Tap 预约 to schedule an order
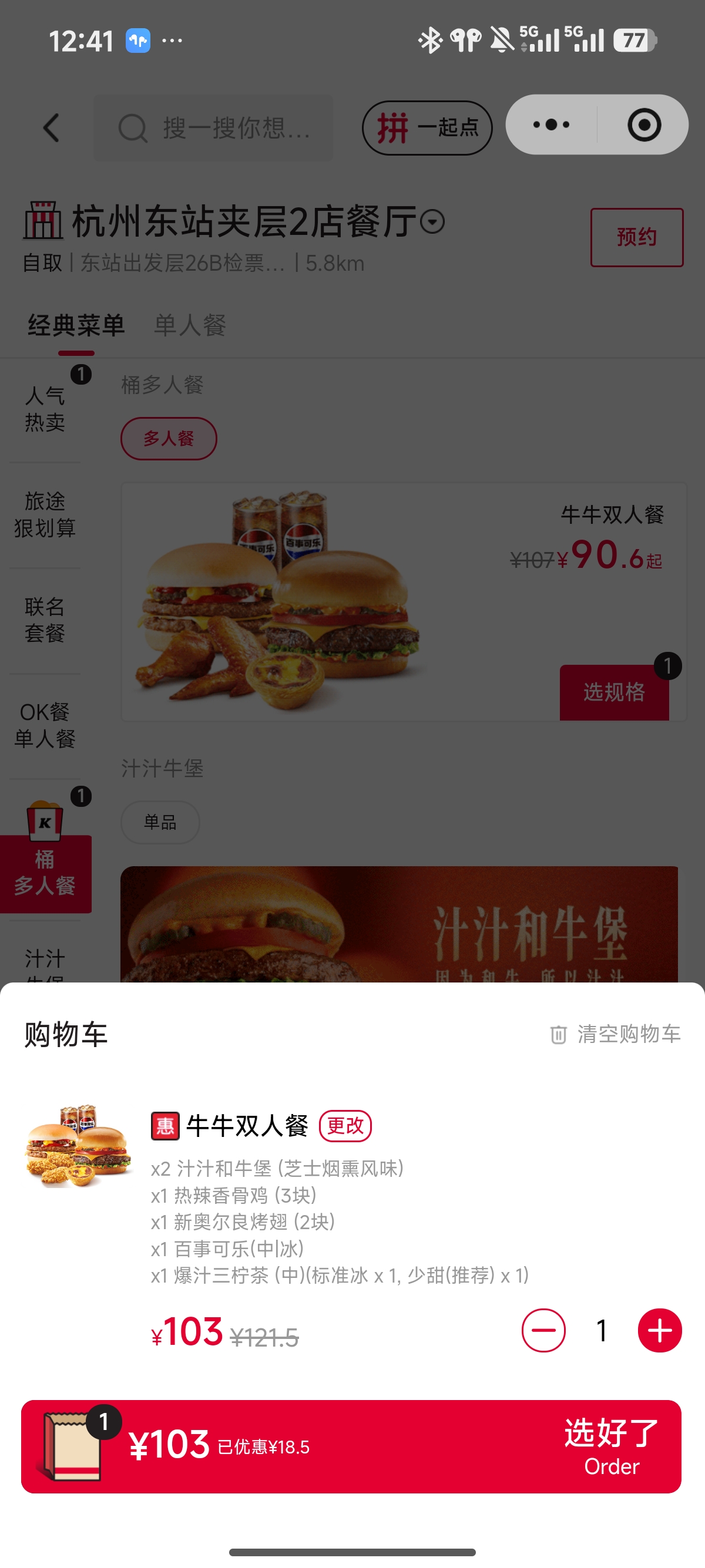The image size is (705, 1568). pyautogui.click(x=637, y=237)
